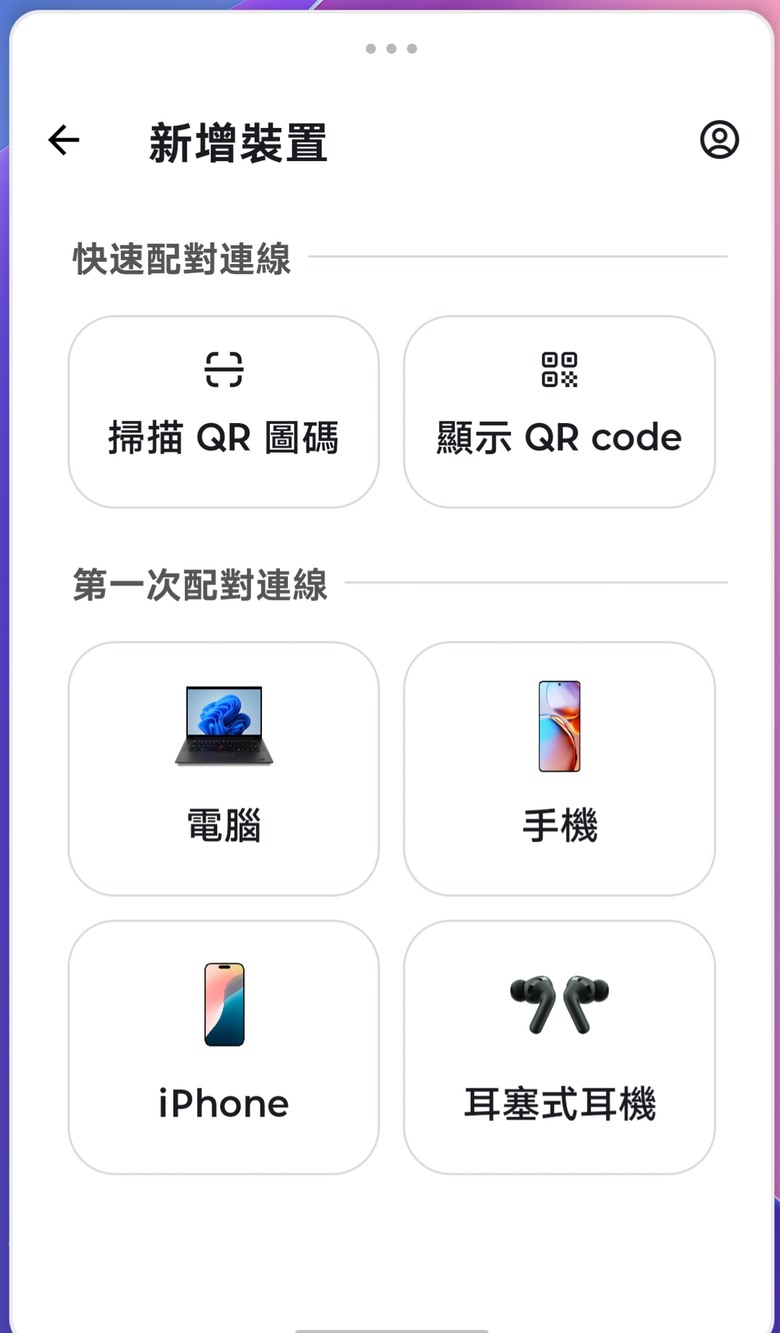Select the 手機 device card

[x=559, y=769]
